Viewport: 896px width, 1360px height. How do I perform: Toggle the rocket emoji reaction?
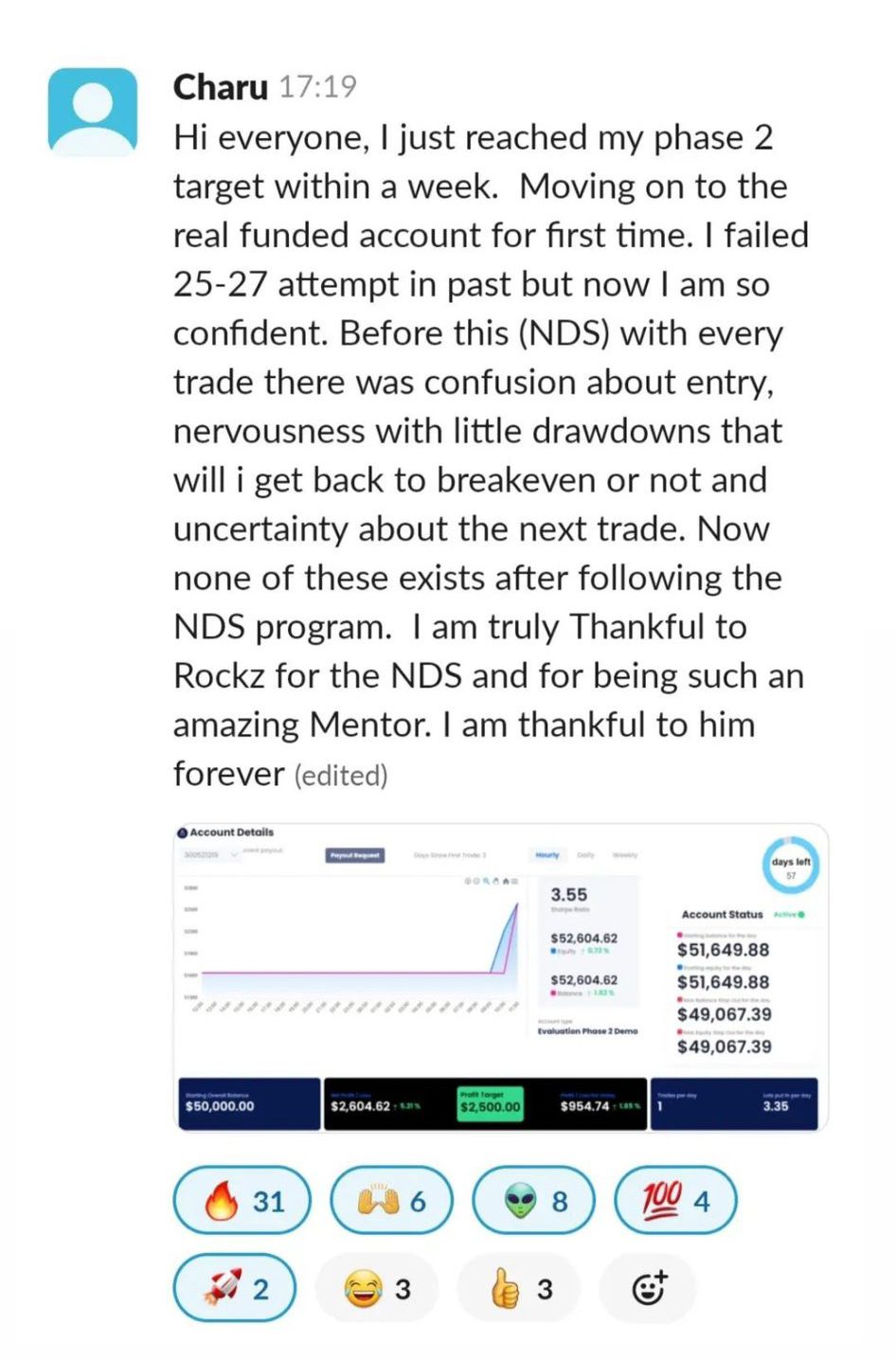(x=235, y=1289)
